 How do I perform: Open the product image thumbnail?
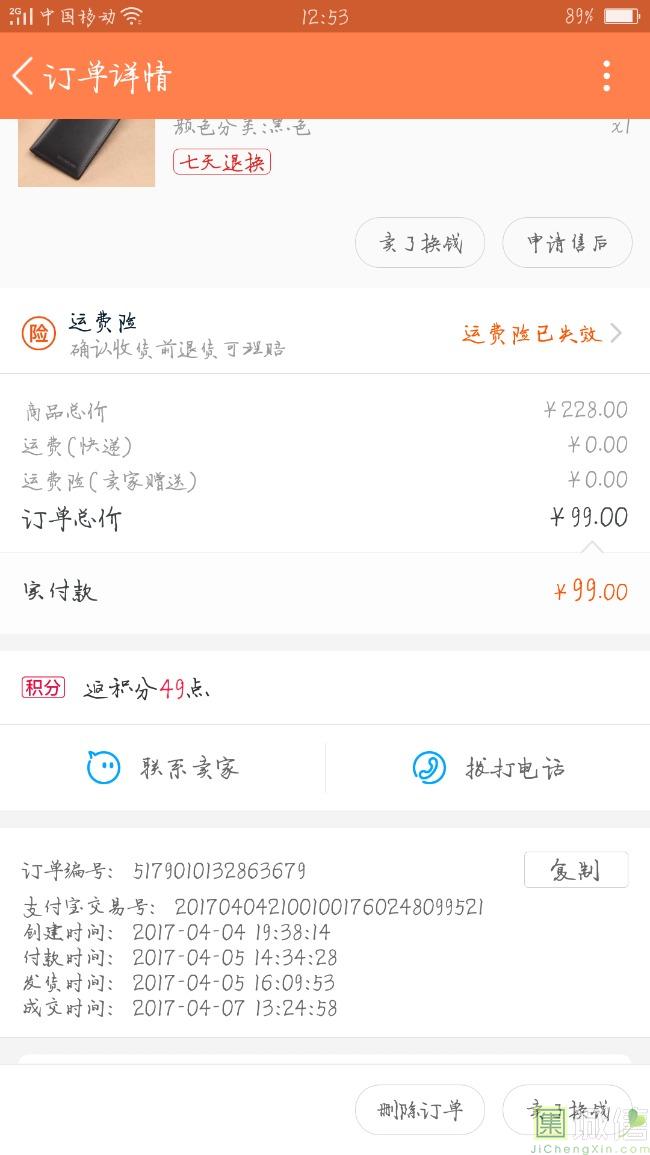coord(86,152)
